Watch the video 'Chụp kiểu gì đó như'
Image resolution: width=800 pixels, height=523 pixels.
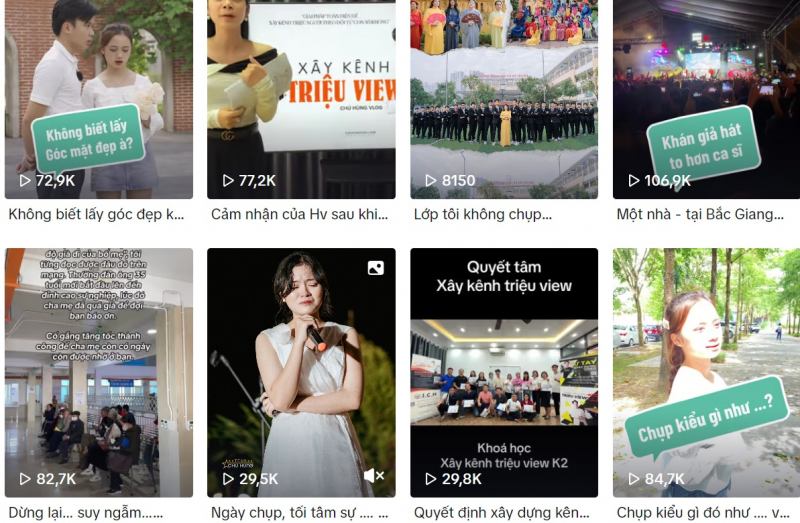click(706, 370)
